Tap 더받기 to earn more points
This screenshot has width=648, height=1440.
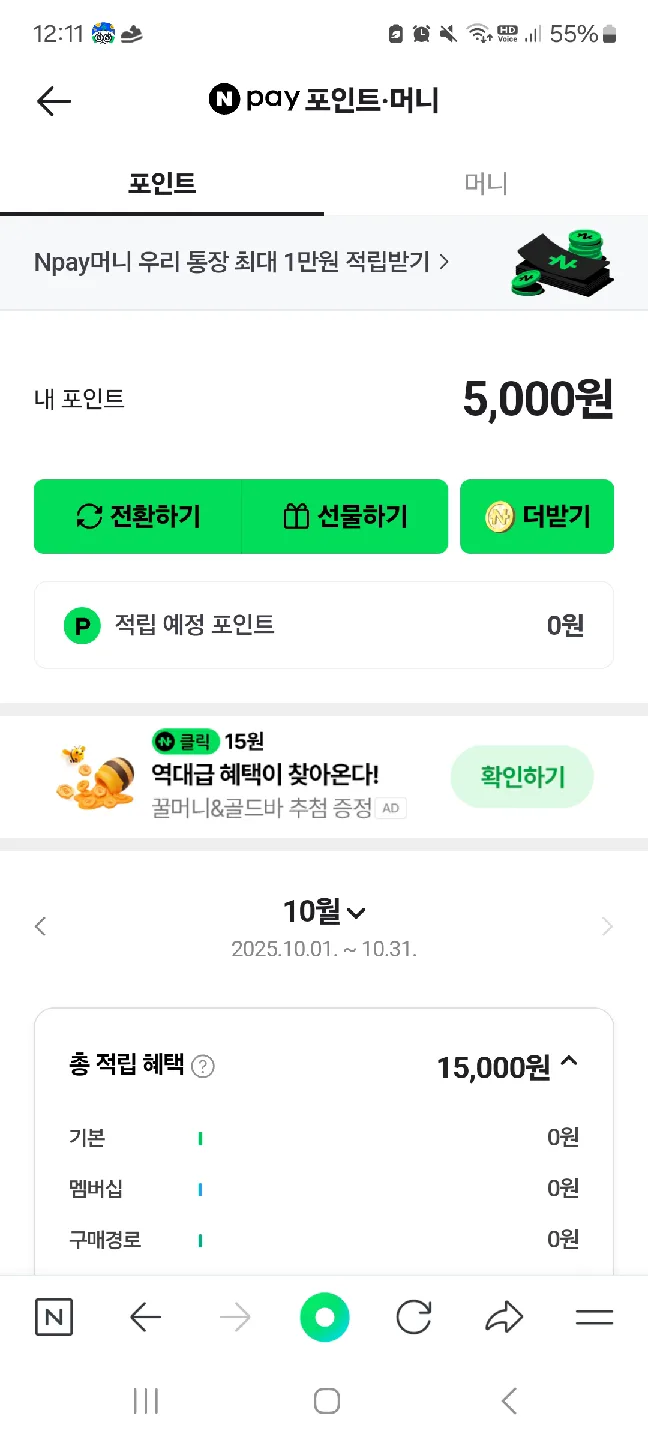tap(537, 516)
